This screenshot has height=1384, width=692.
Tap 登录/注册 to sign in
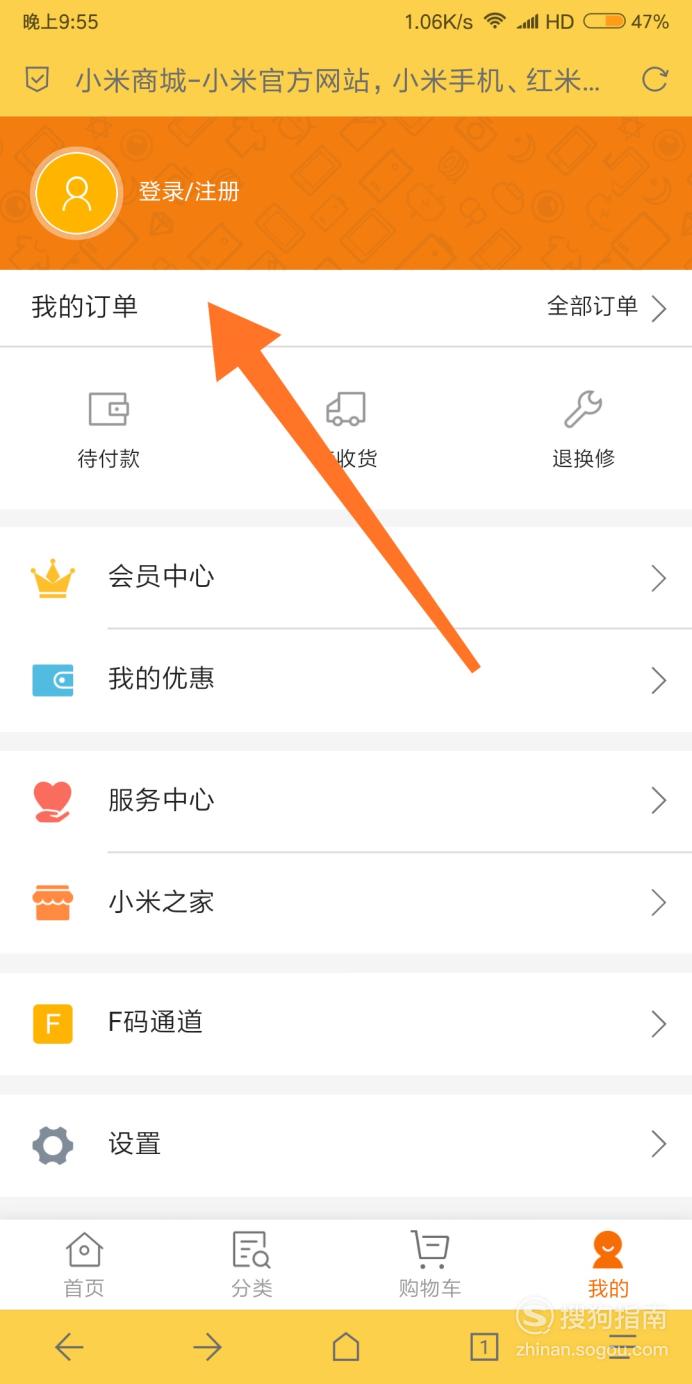click(x=189, y=191)
